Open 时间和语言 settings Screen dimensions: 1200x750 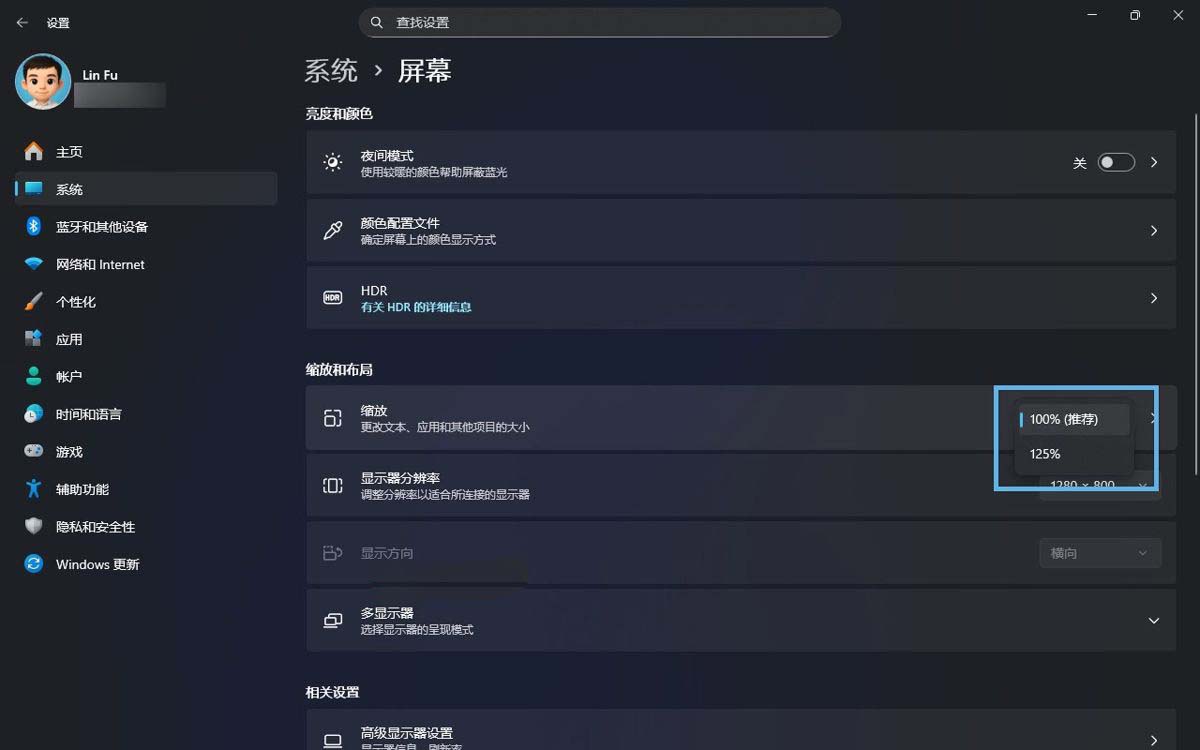[88, 414]
